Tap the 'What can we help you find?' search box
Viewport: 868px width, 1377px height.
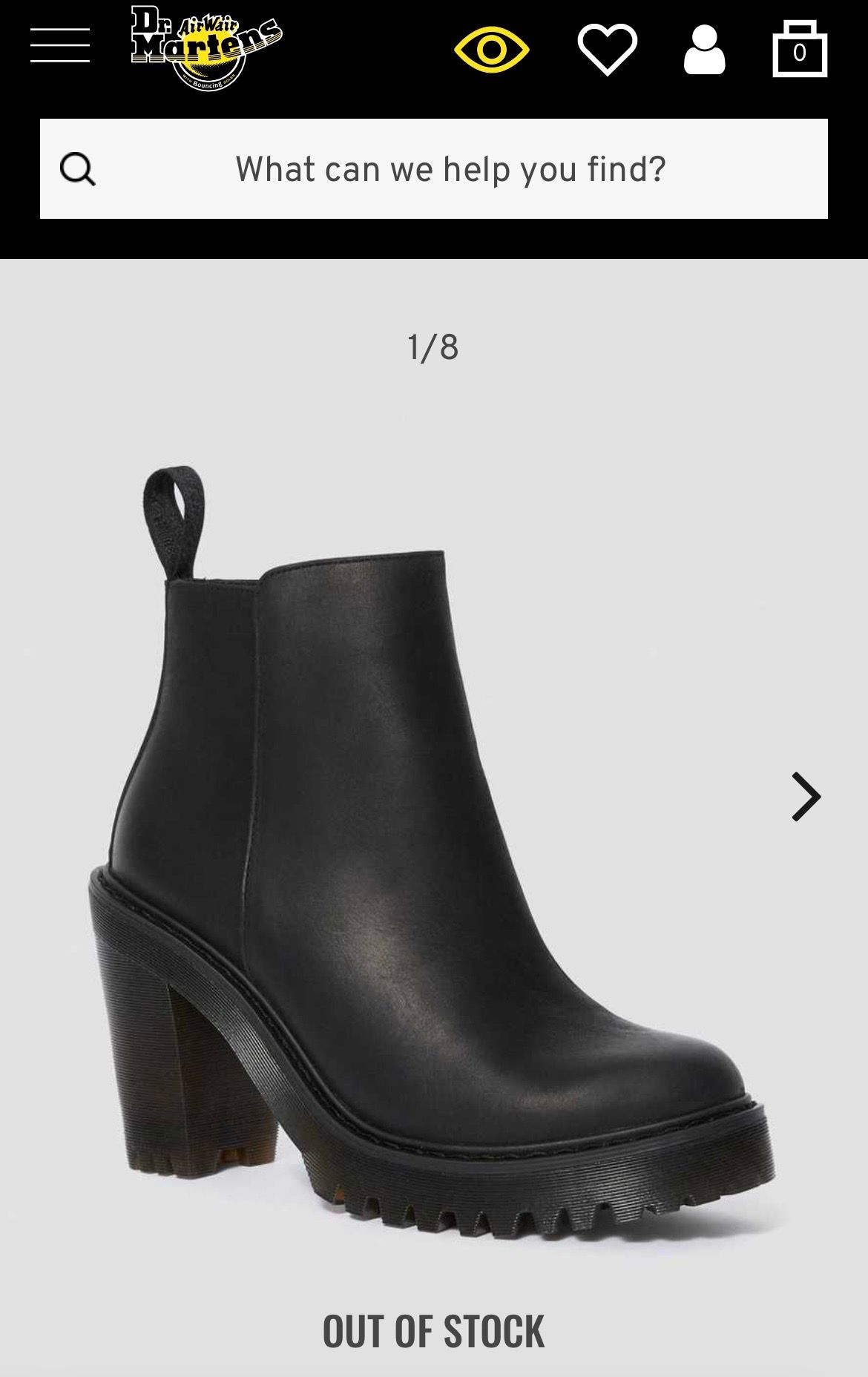click(450, 169)
